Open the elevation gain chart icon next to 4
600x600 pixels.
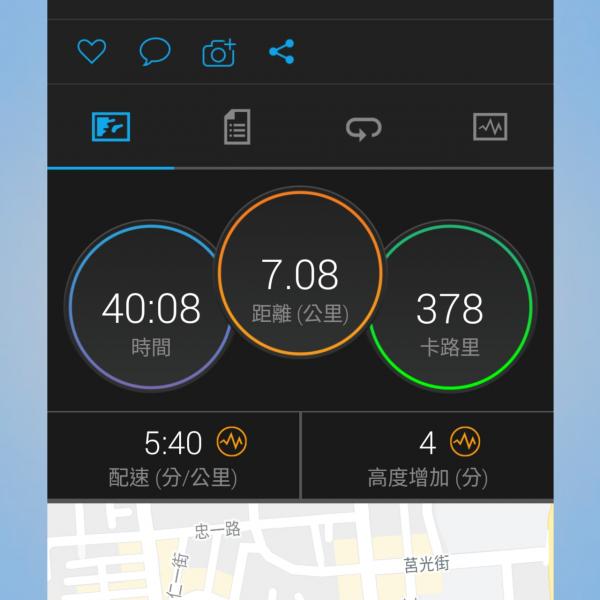click(463, 441)
